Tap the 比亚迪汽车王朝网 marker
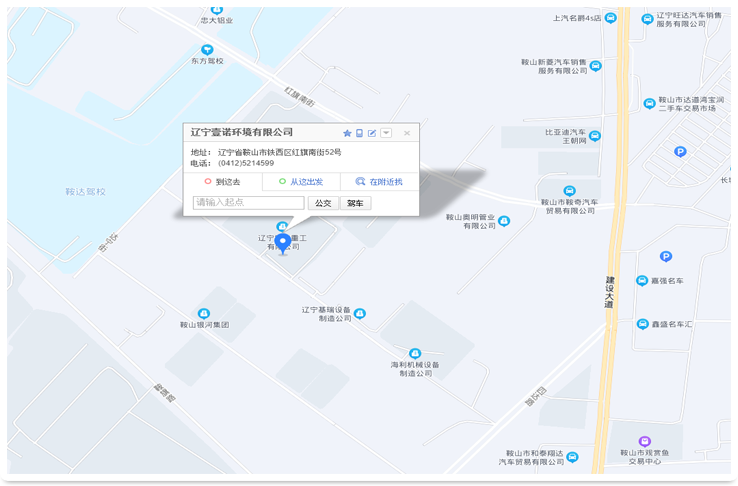 tap(594, 136)
